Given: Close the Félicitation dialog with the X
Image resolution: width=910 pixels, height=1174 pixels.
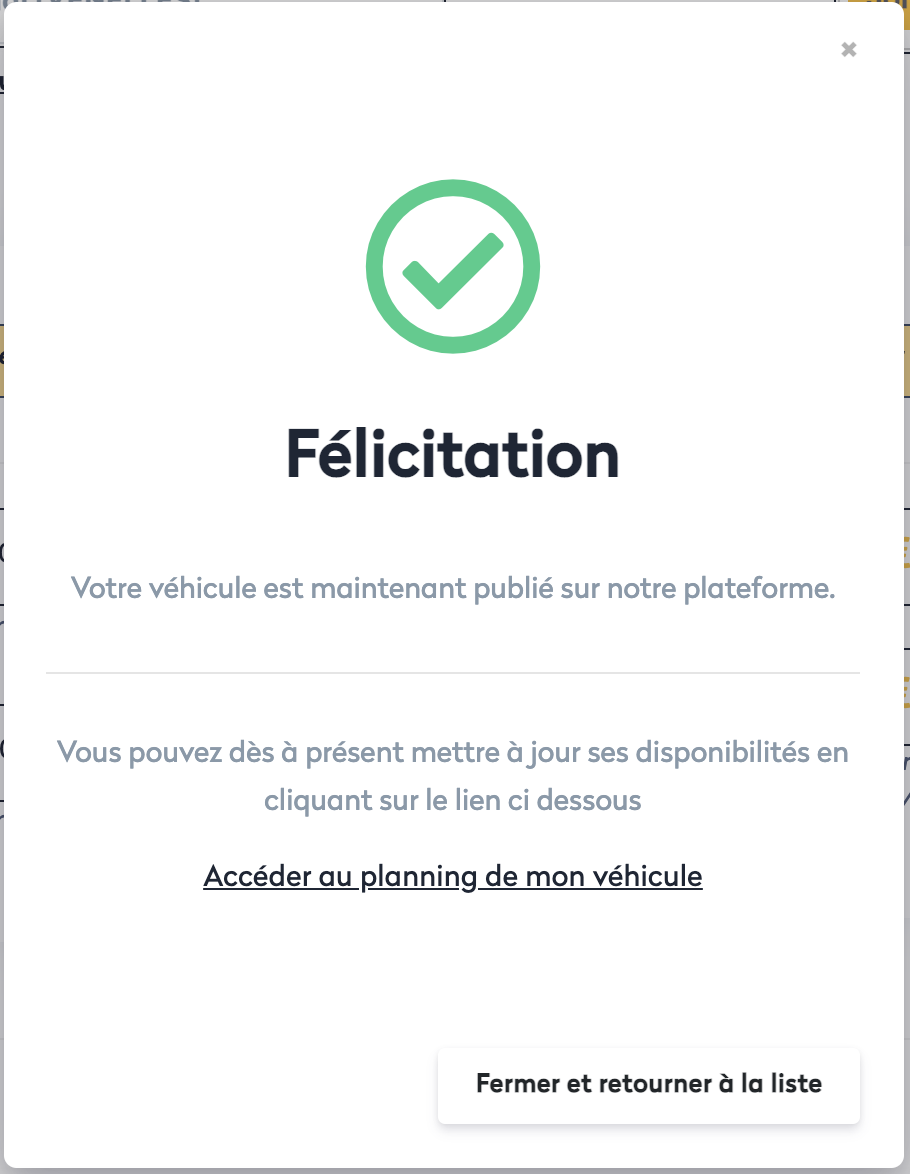Looking at the screenshot, I should pos(848,49).
